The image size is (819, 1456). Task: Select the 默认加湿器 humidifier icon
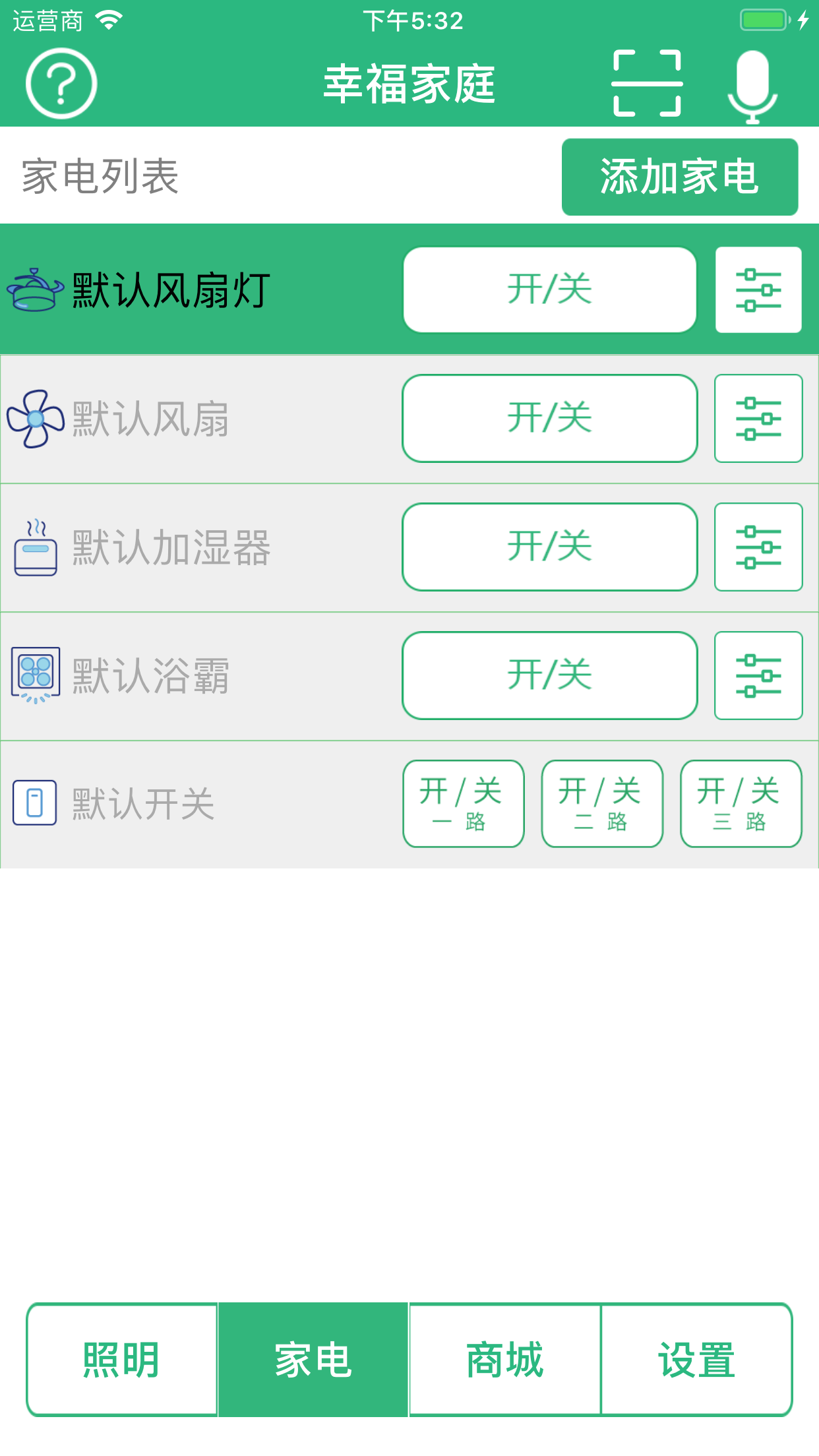(x=36, y=547)
